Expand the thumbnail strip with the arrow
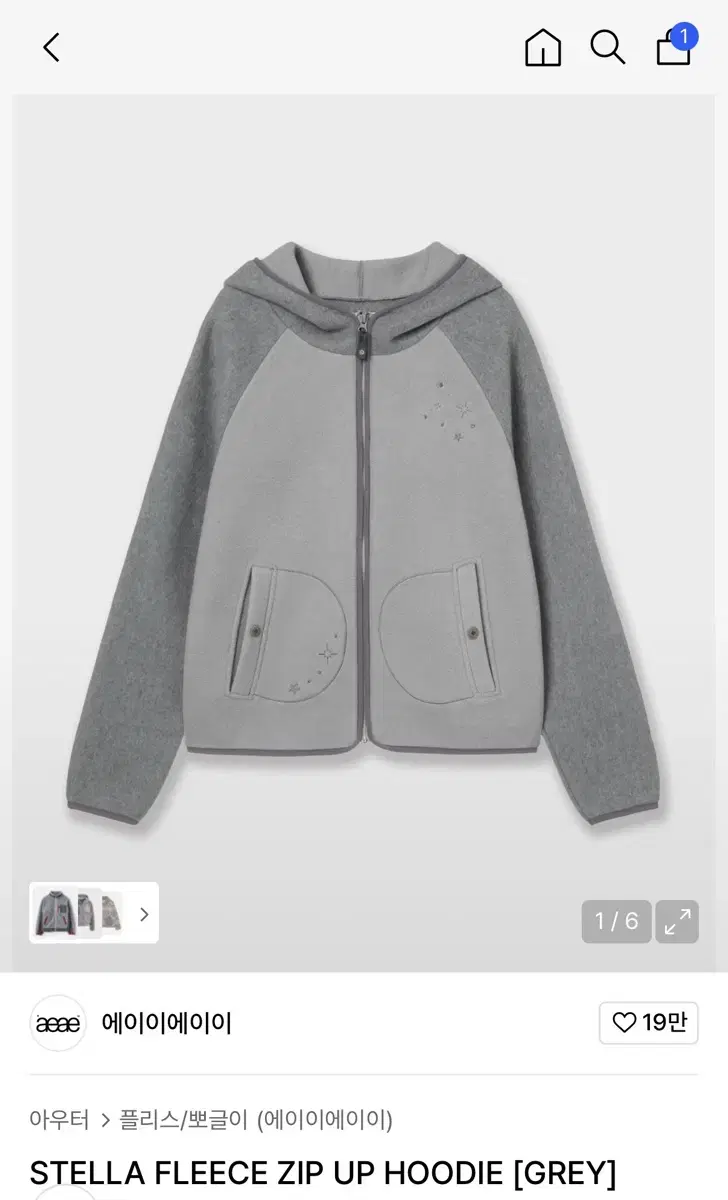 click(143, 914)
